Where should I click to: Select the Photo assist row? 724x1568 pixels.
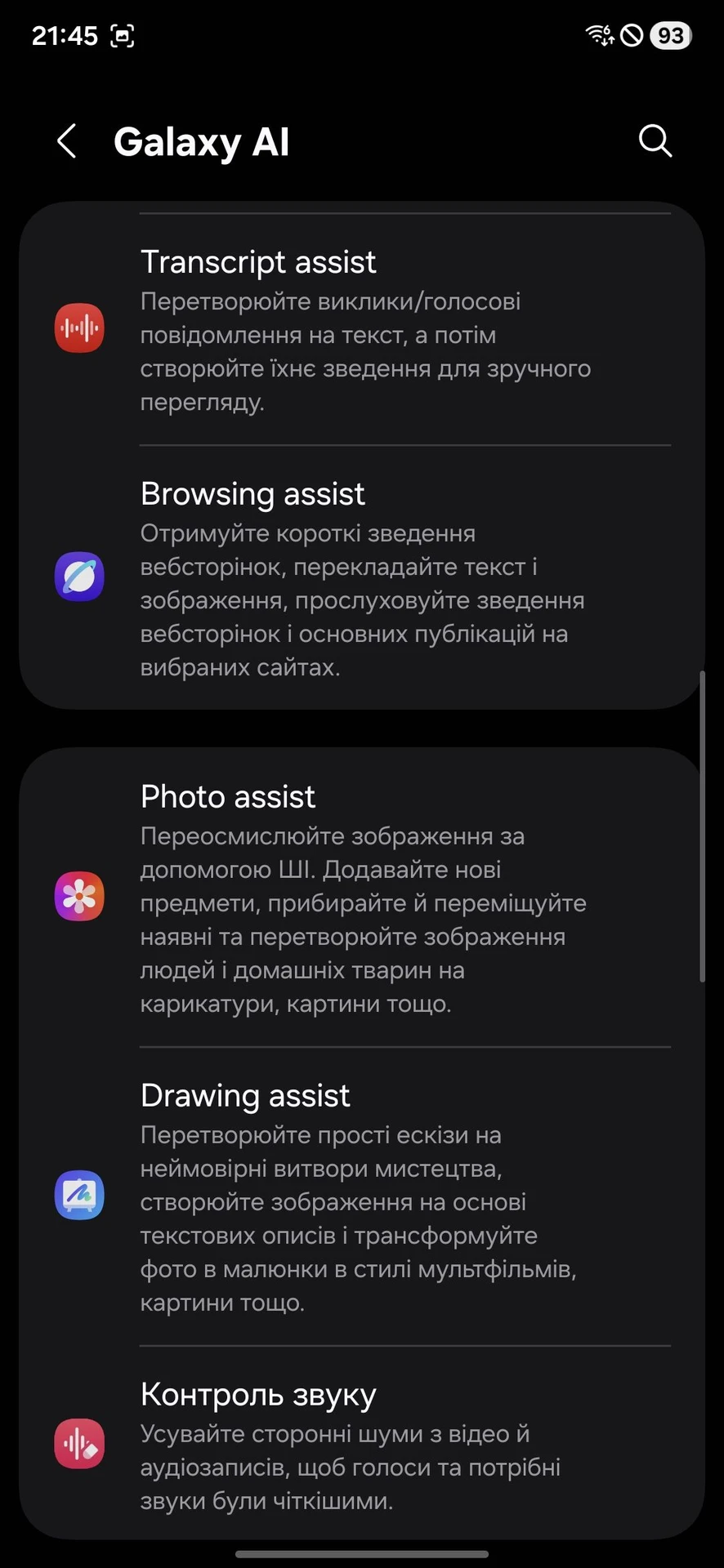(x=362, y=897)
